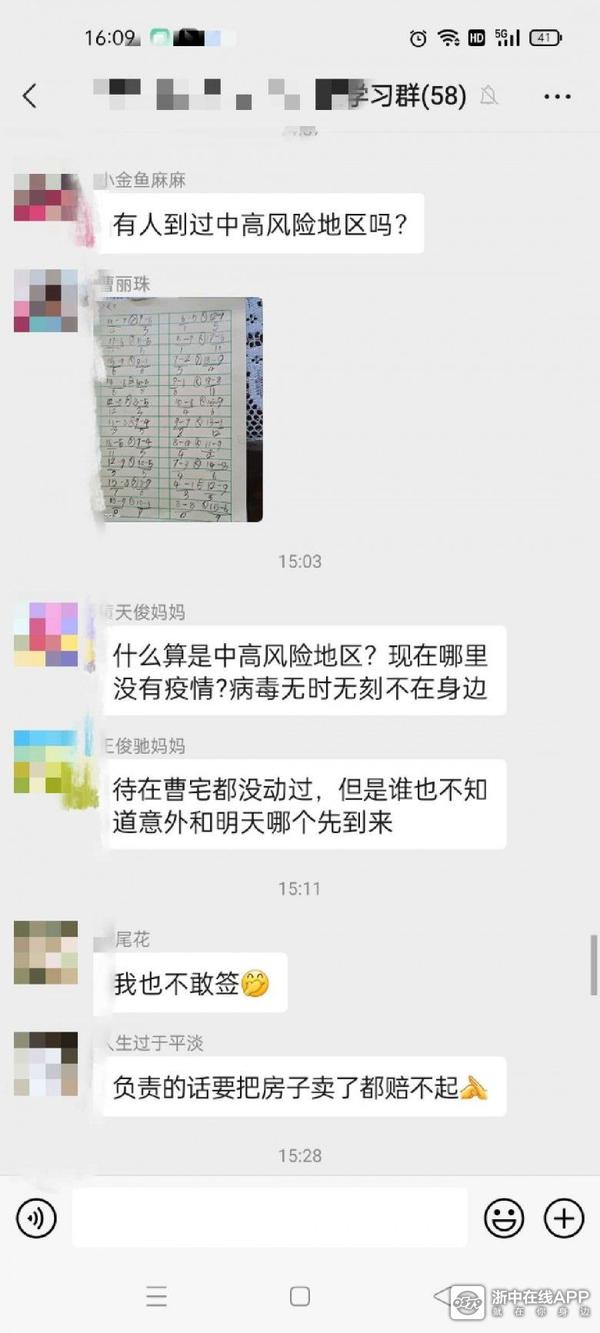600x1333 pixels.
Task: Open 尾花's profile avatar
Action: pyautogui.click(x=46, y=953)
